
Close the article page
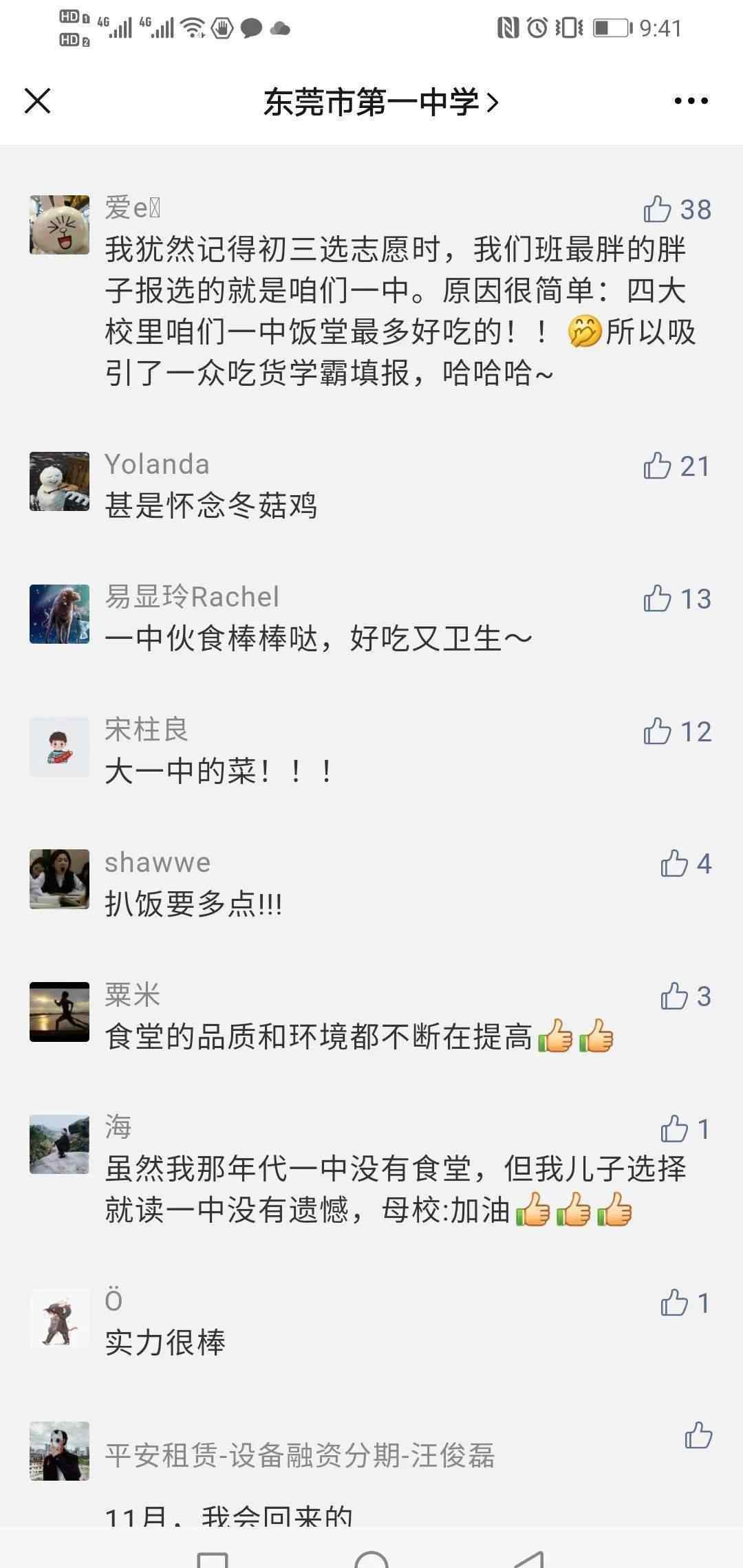coord(38,101)
